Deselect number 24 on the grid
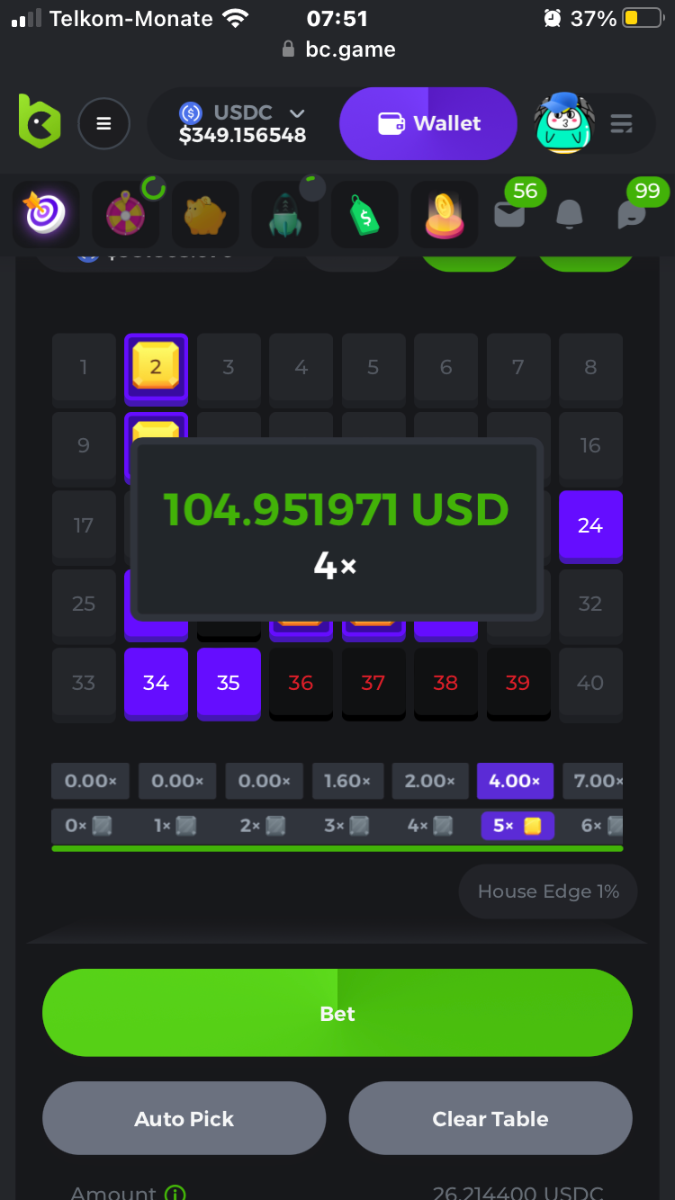Viewport: 675px width, 1200px height. tap(590, 525)
